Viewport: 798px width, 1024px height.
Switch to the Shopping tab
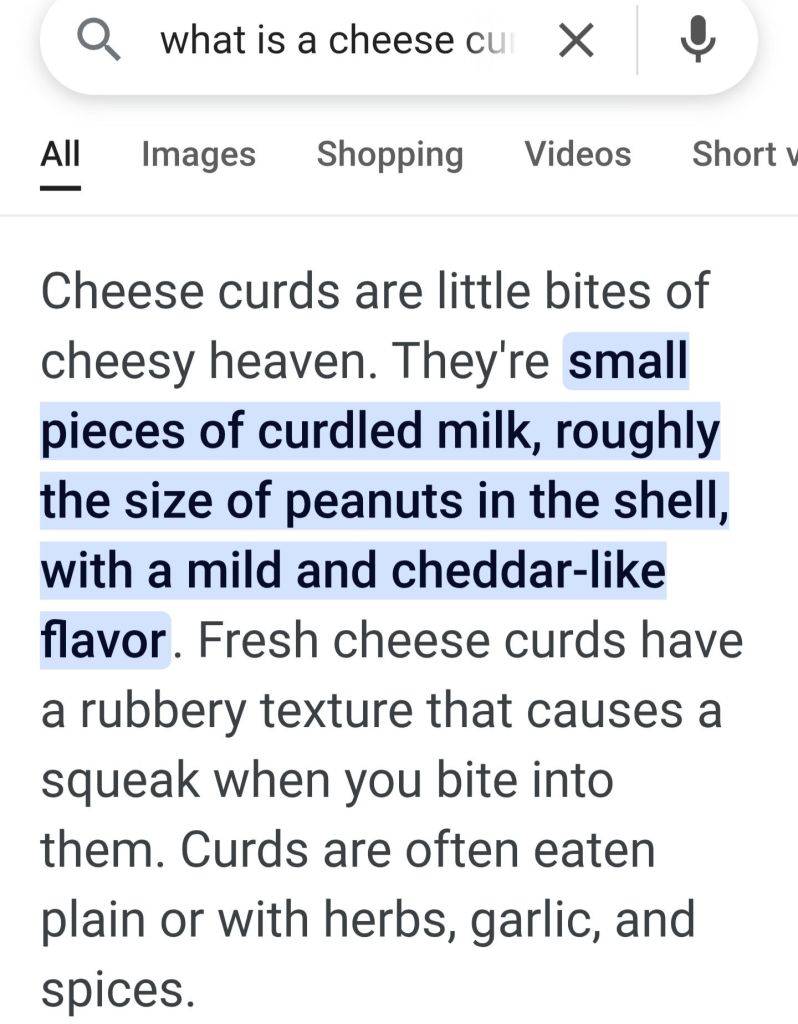coord(390,154)
